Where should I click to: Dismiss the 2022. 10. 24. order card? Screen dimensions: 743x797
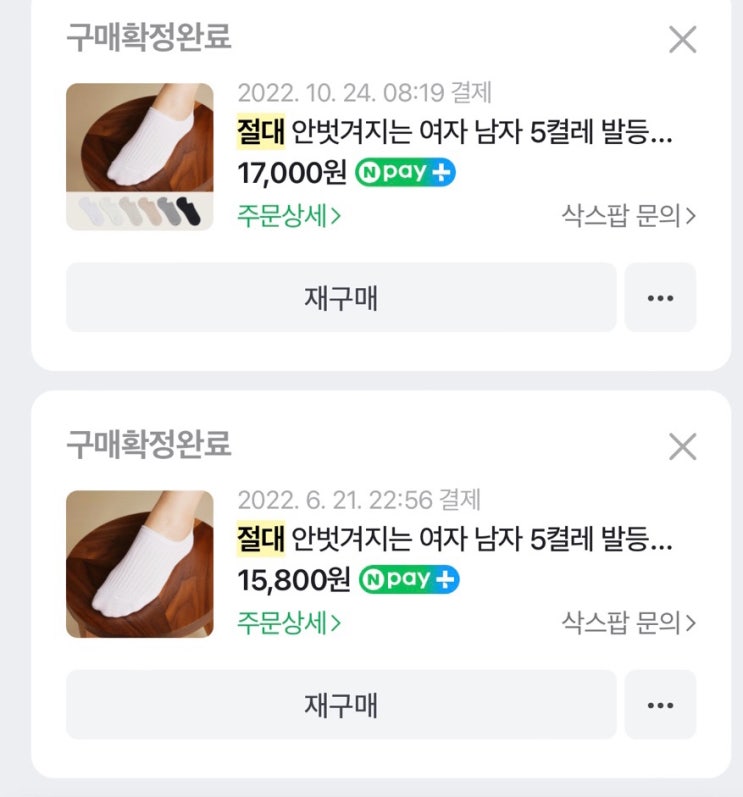point(682,40)
